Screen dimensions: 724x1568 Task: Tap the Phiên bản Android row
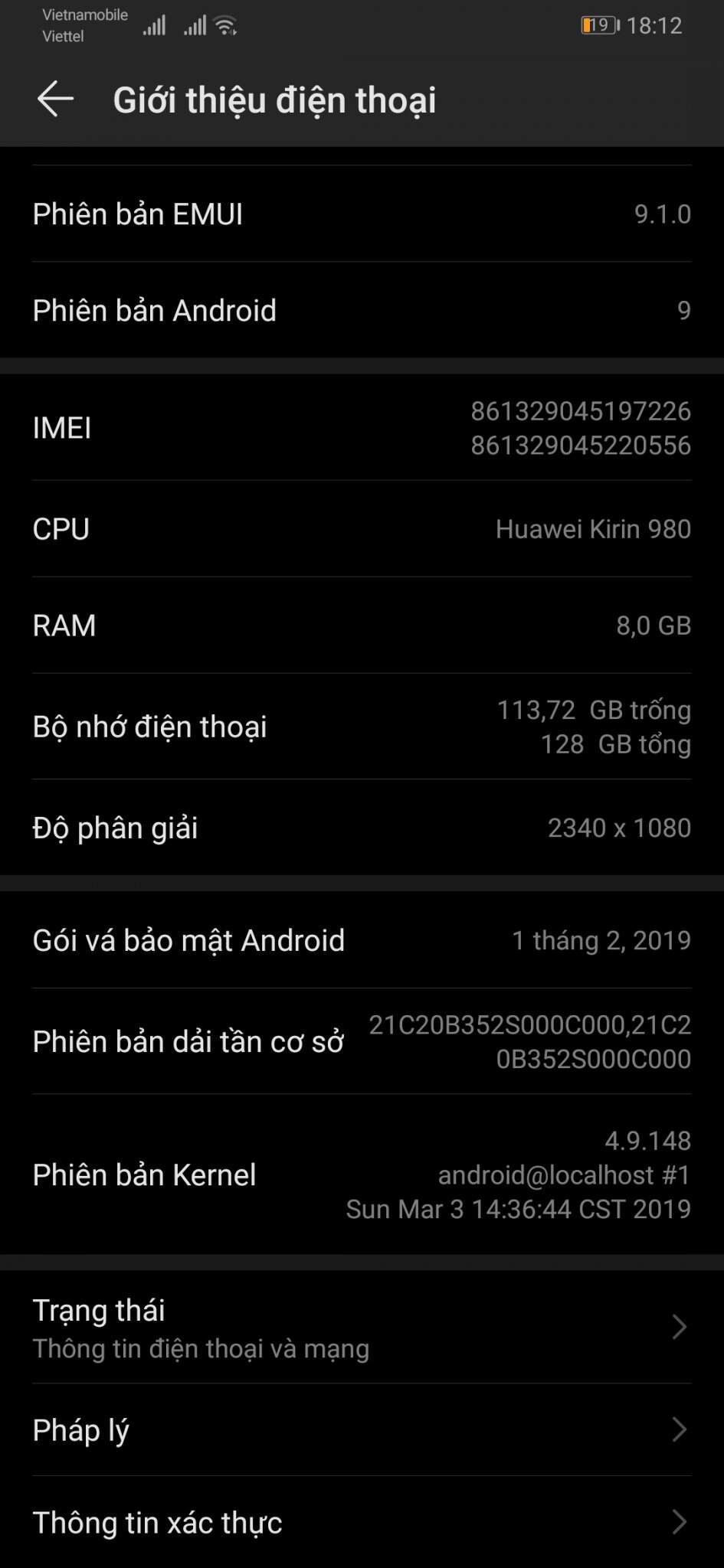click(362, 310)
